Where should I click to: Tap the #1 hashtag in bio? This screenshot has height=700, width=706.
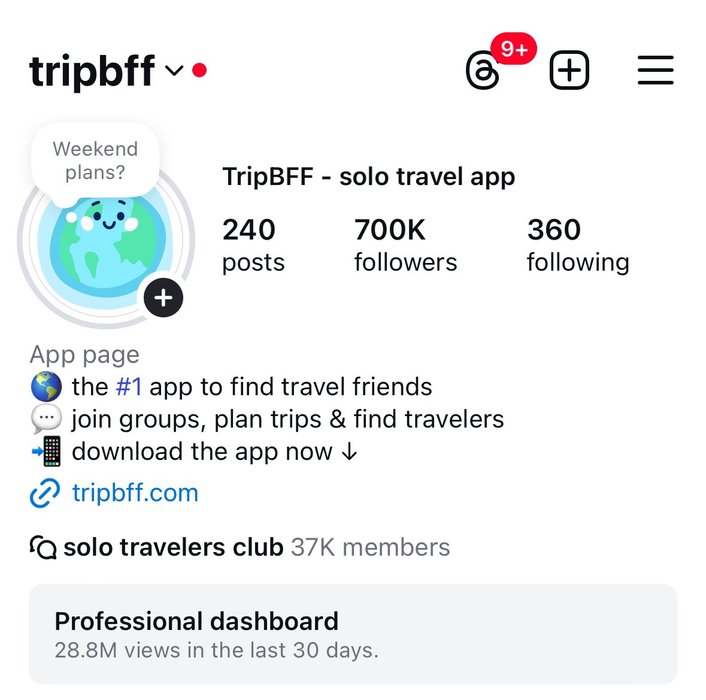pyautogui.click(x=128, y=387)
